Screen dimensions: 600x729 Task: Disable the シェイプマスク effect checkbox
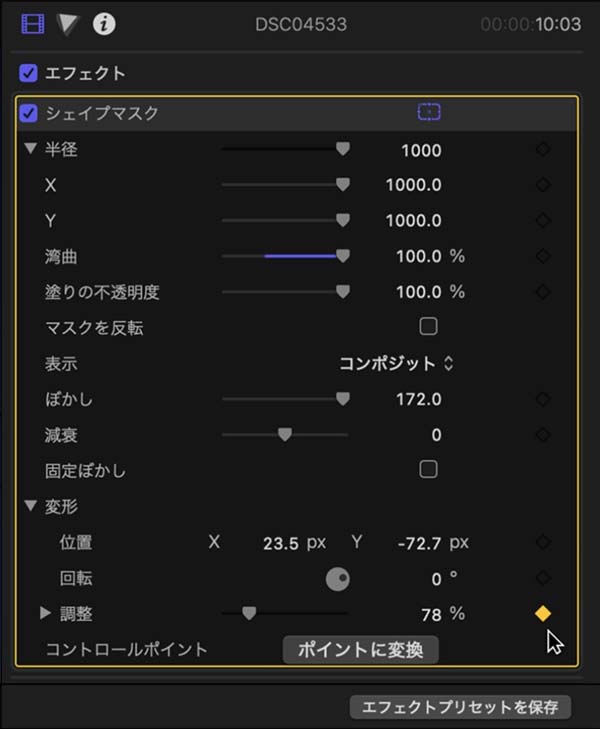(x=29, y=113)
